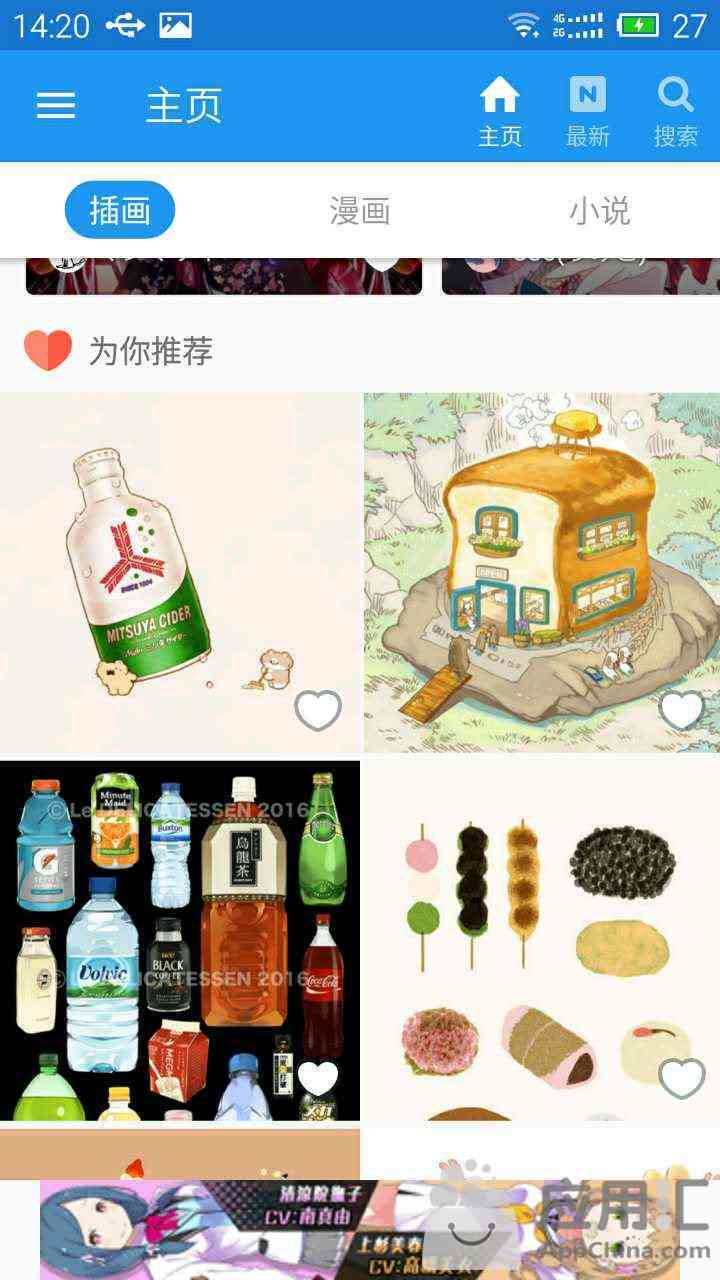Open the 搜索 search screen
Image resolution: width=720 pixels, height=1280 pixels.
tap(675, 112)
